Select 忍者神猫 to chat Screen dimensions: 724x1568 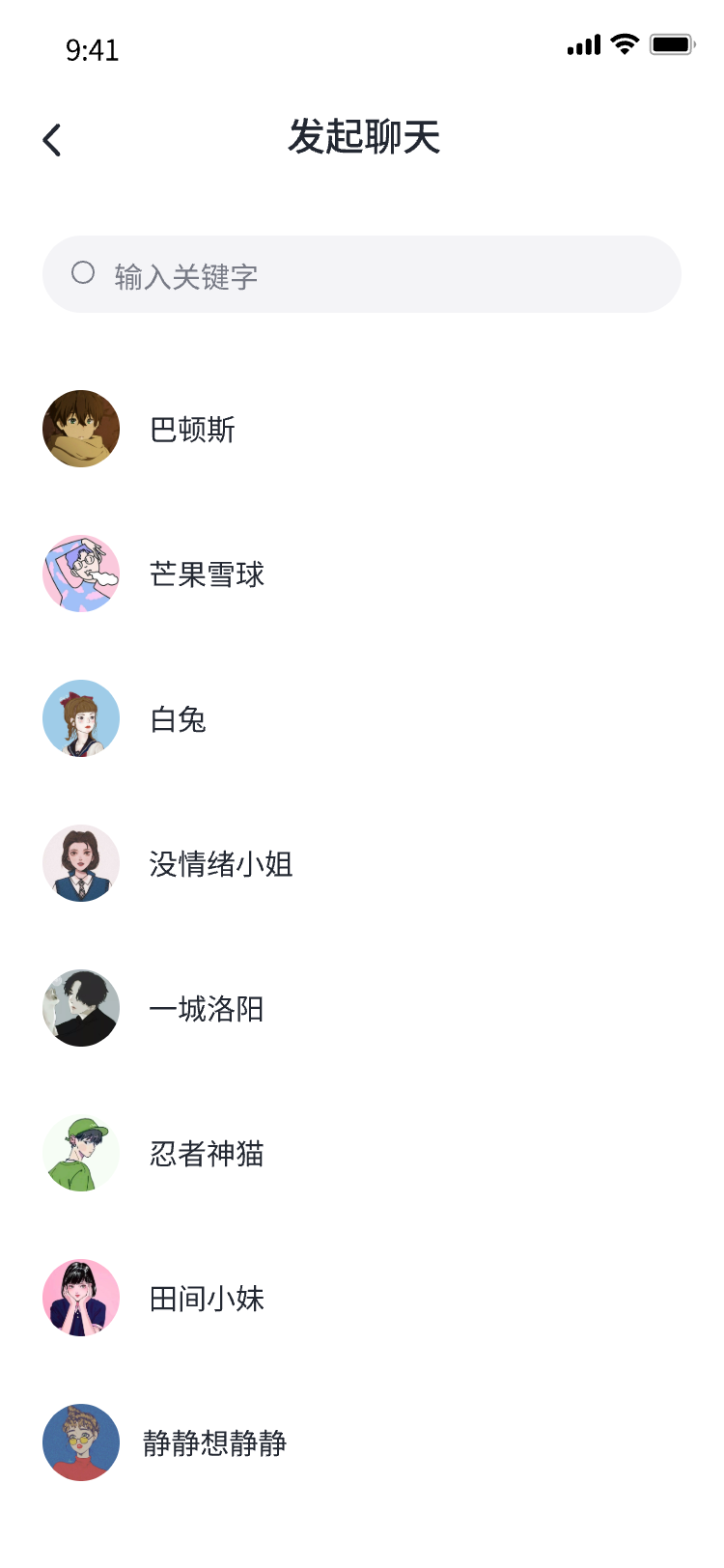click(x=207, y=1154)
